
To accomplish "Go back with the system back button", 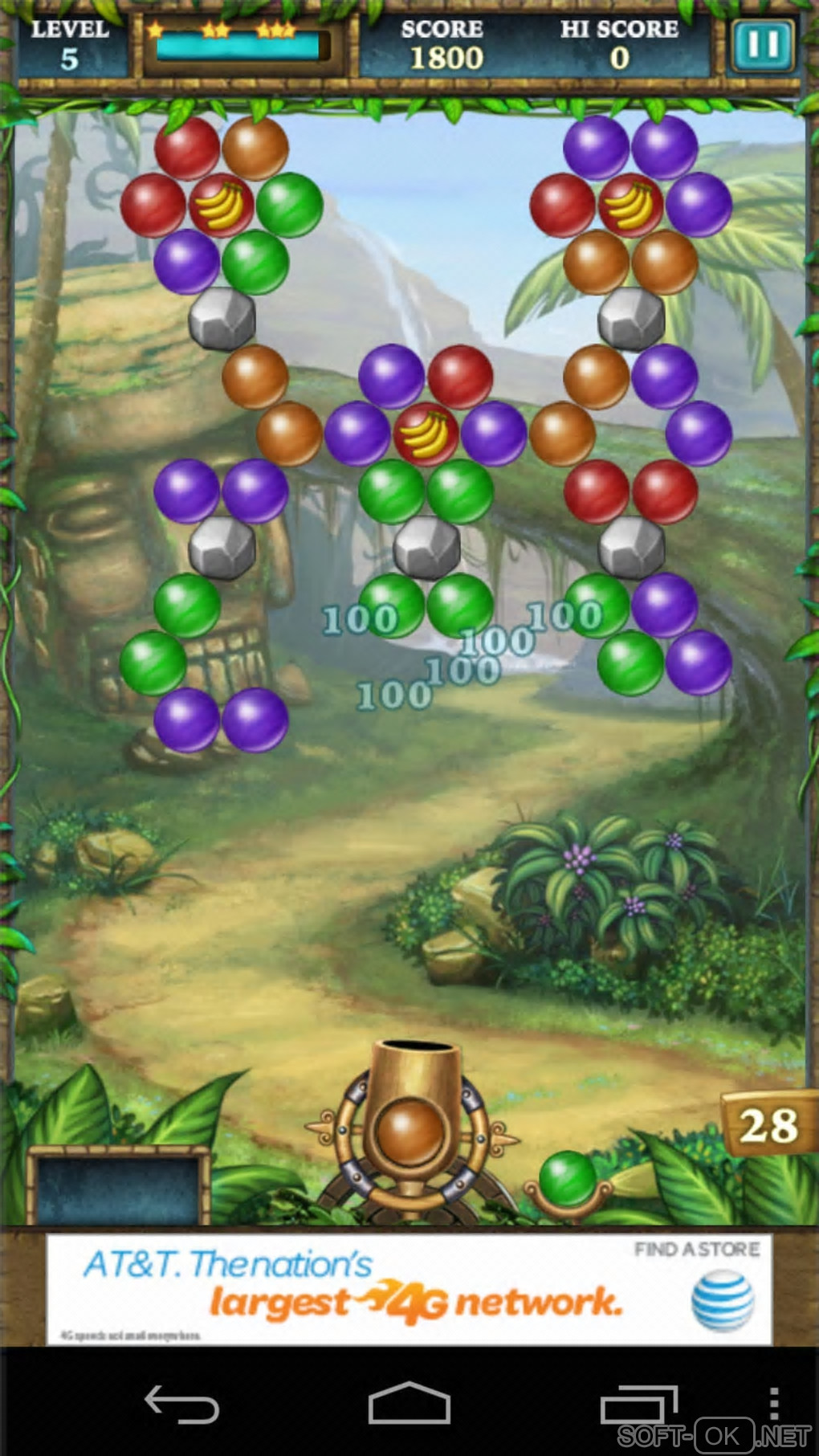I will (x=181, y=1404).
